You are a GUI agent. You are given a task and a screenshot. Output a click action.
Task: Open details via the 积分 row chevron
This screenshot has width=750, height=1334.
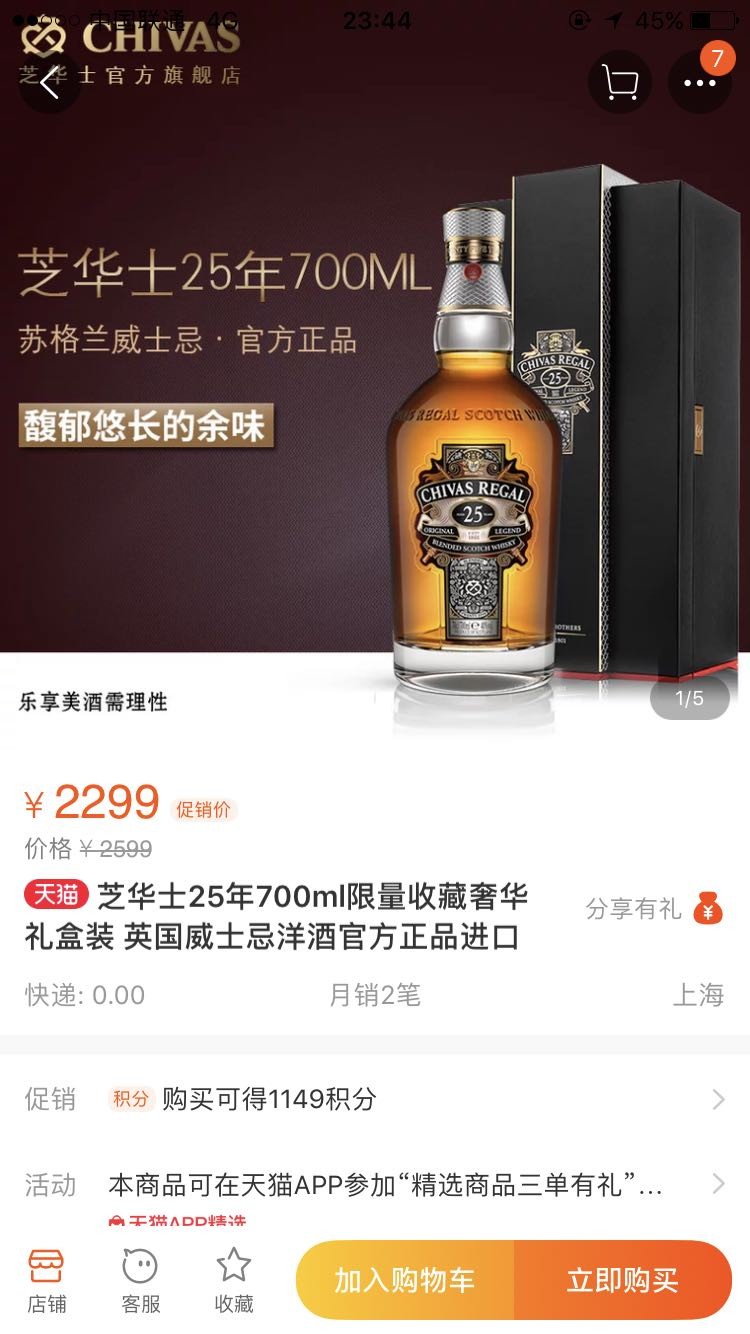[719, 1099]
